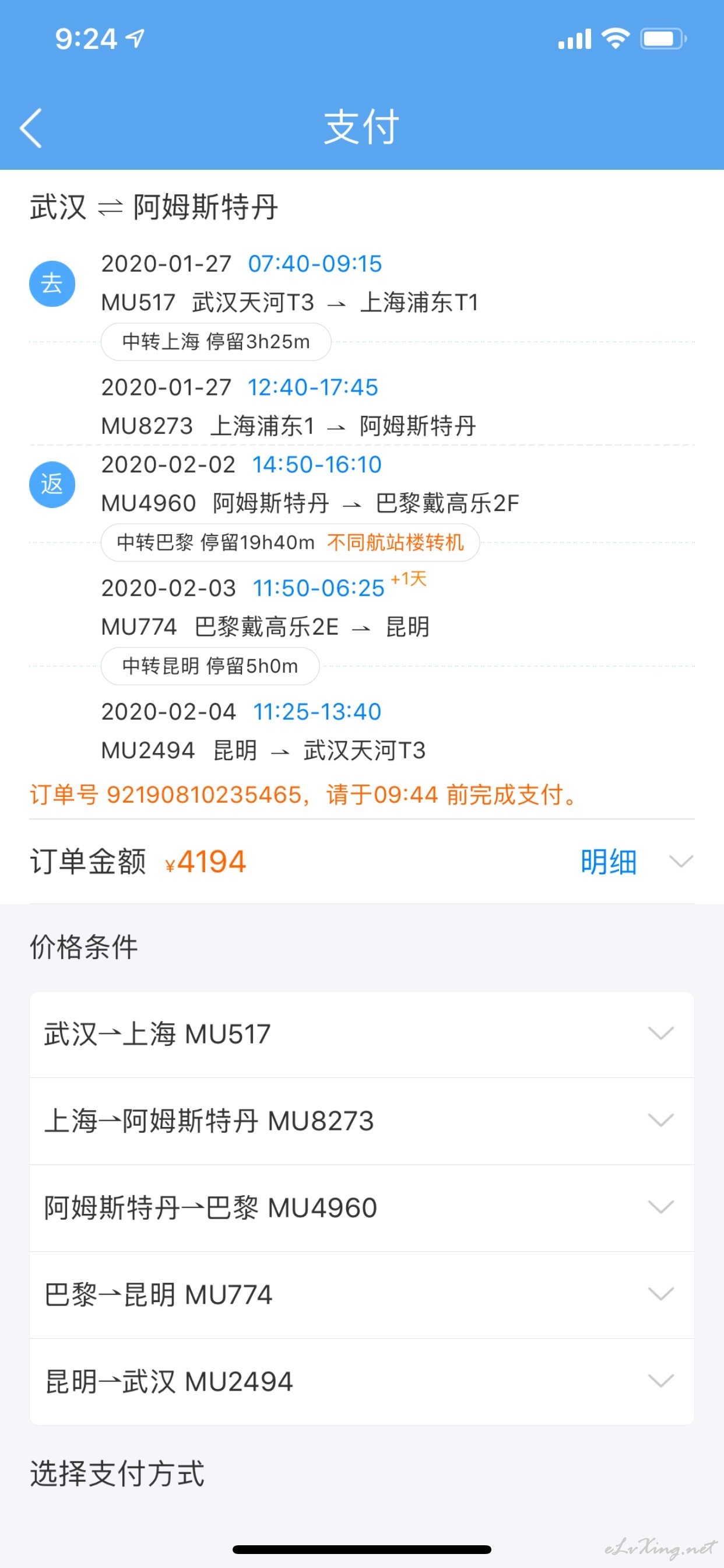Expand price conditions for 阿姆斯特丹→巴黎 MU4960
Image resolution: width=724 pixels, height=1568 pixels.
[x=361, y=1208]
